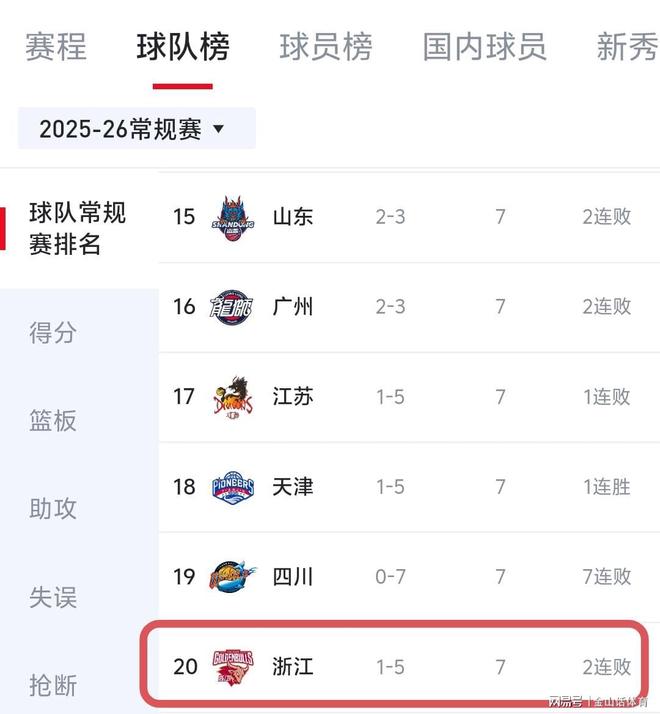Screen dimensions: 660x714
Task: Open the 新秀 tab
Action: pos(627,47)
